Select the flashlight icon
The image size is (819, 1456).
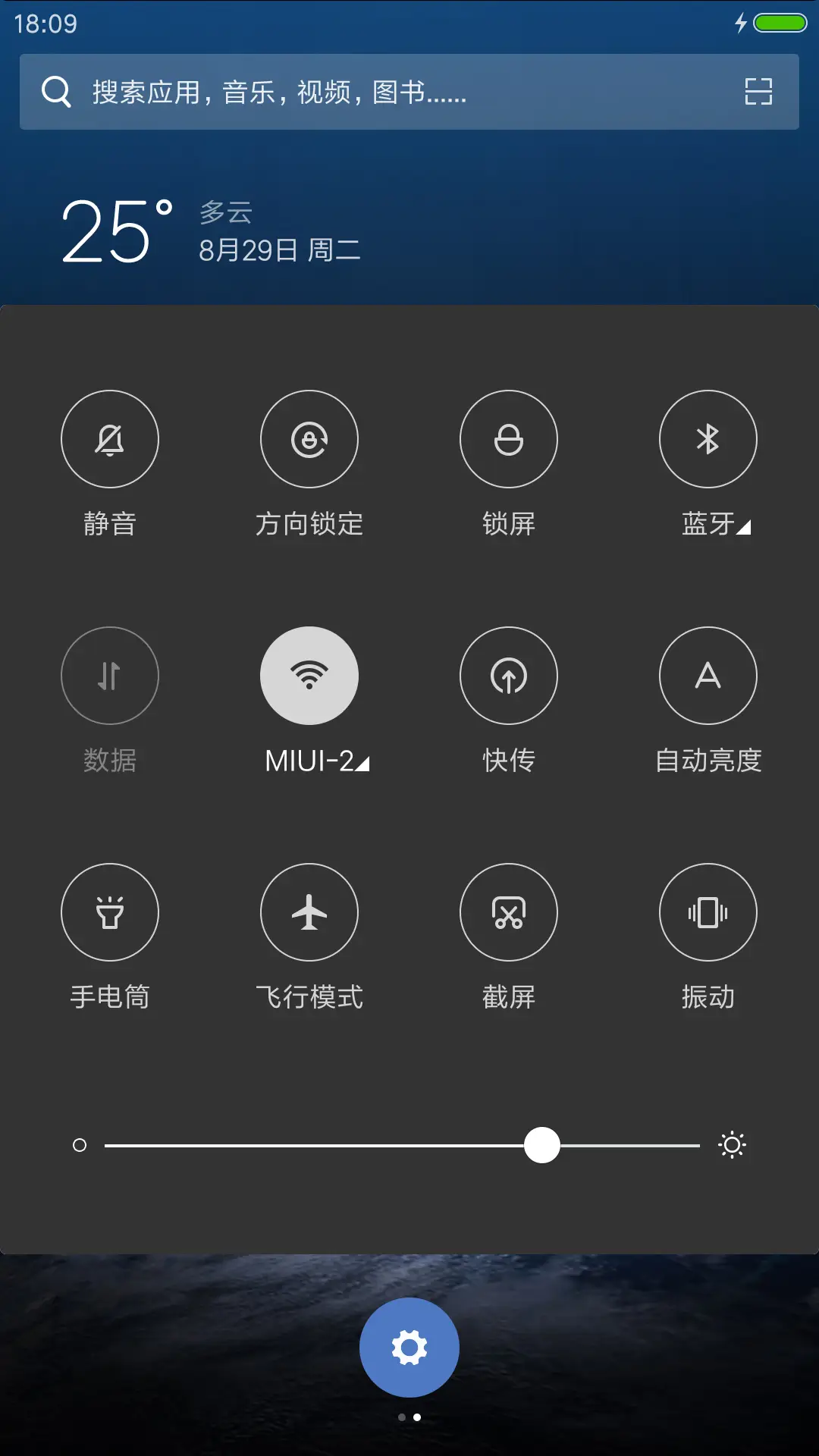point(110,912)
